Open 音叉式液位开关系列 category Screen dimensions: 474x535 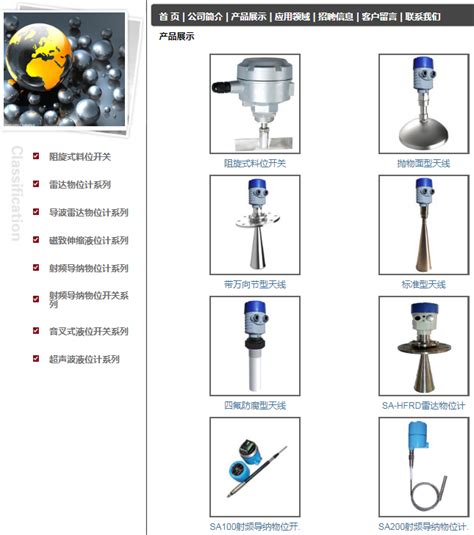point(89,331)
